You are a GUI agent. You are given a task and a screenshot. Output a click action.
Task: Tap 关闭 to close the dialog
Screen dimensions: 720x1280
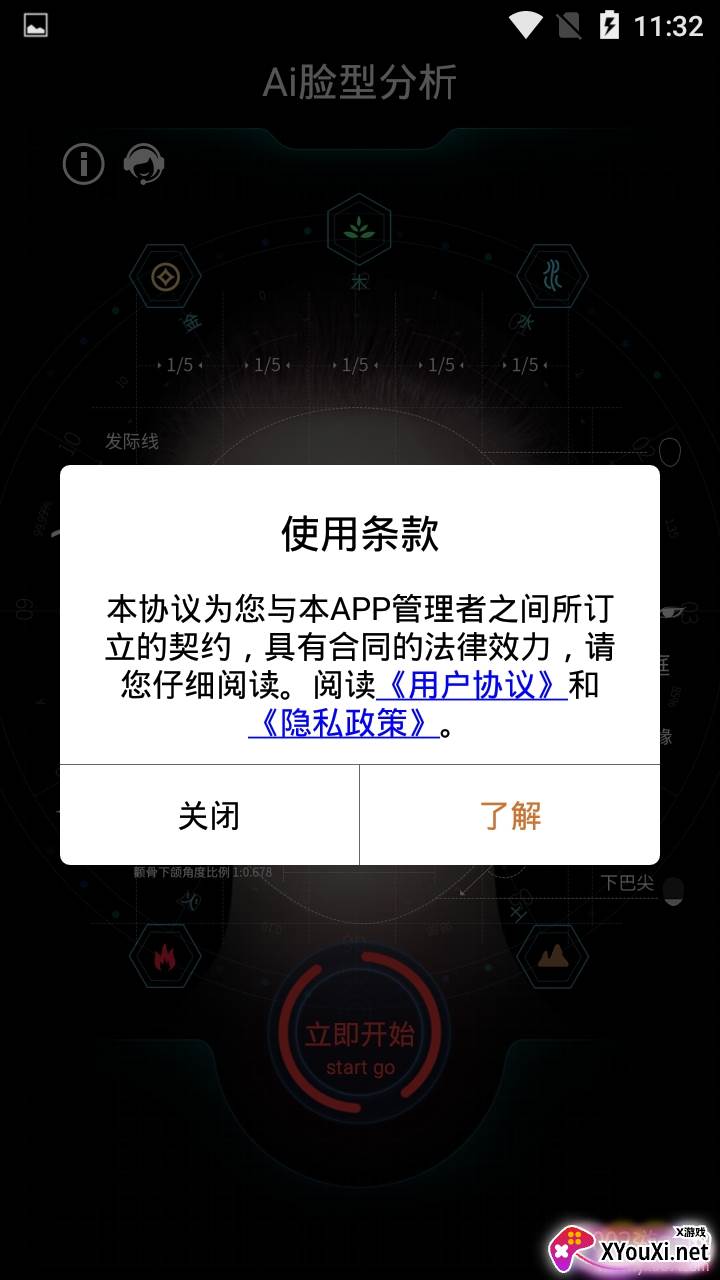tap(209, 816)
